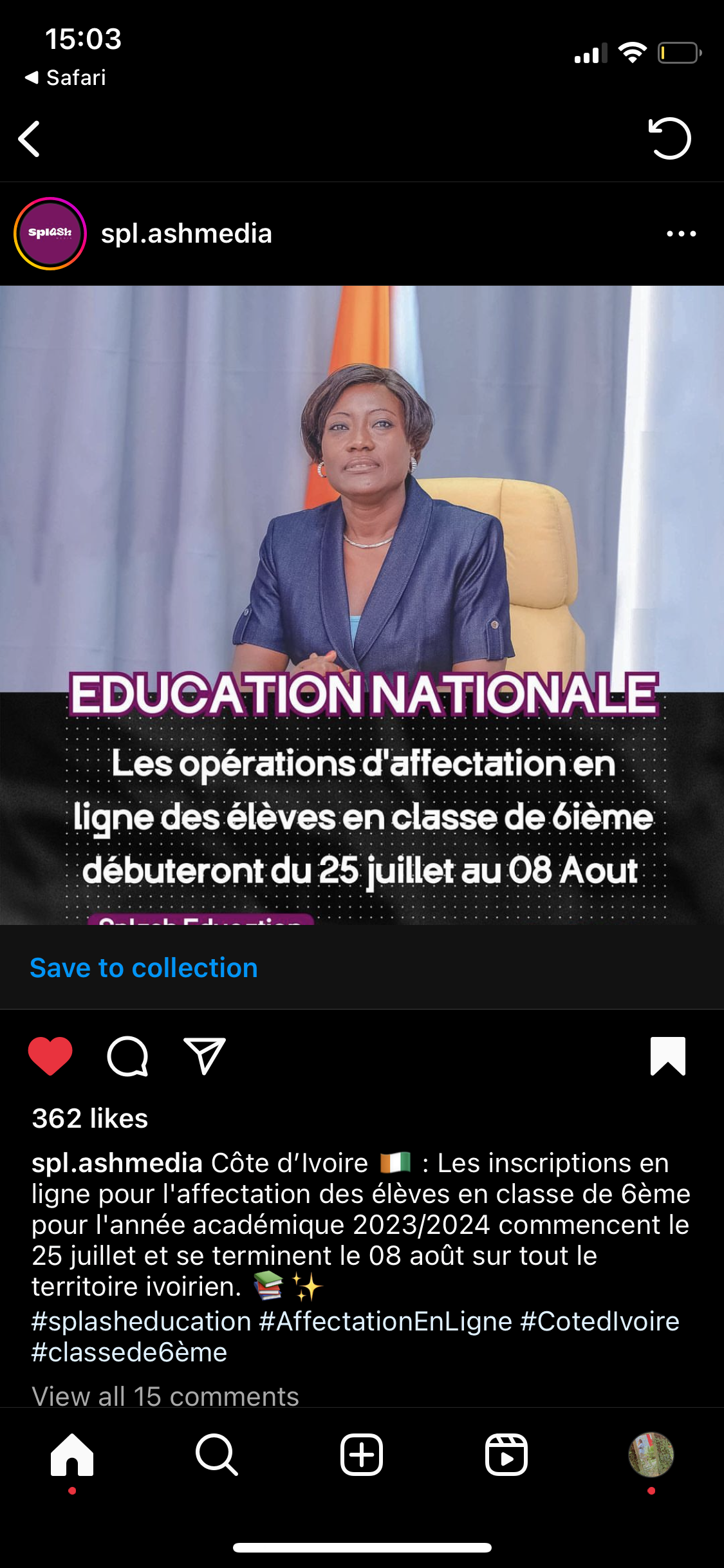The width and height of the screenshot is (724, 1568).
Task: Remove the bookmark from this post
Action: pos(668,1056)
